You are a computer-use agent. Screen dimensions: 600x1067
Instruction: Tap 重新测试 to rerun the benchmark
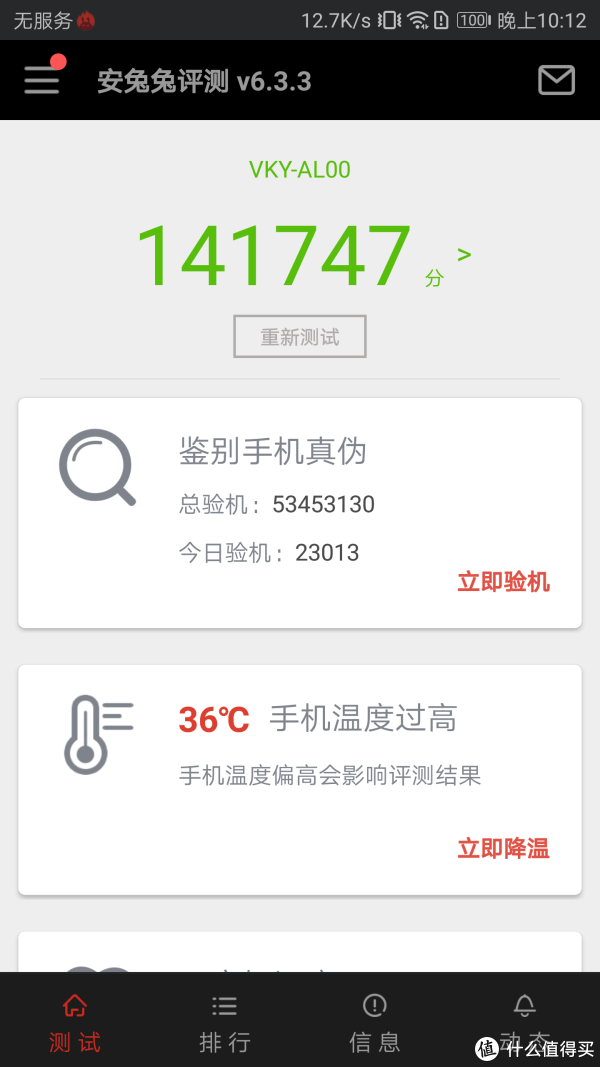[300, 336]
